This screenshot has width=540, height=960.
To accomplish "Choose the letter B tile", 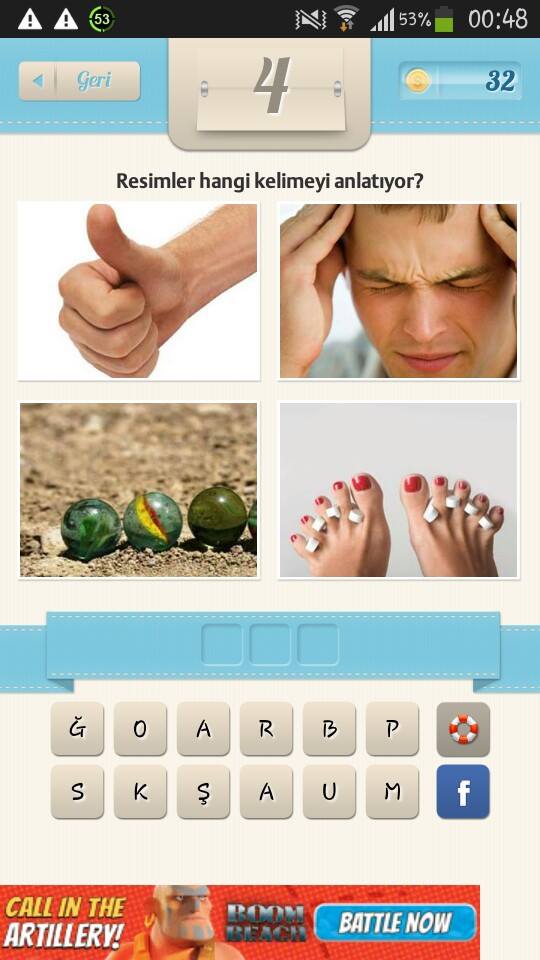I will [329, 729].
